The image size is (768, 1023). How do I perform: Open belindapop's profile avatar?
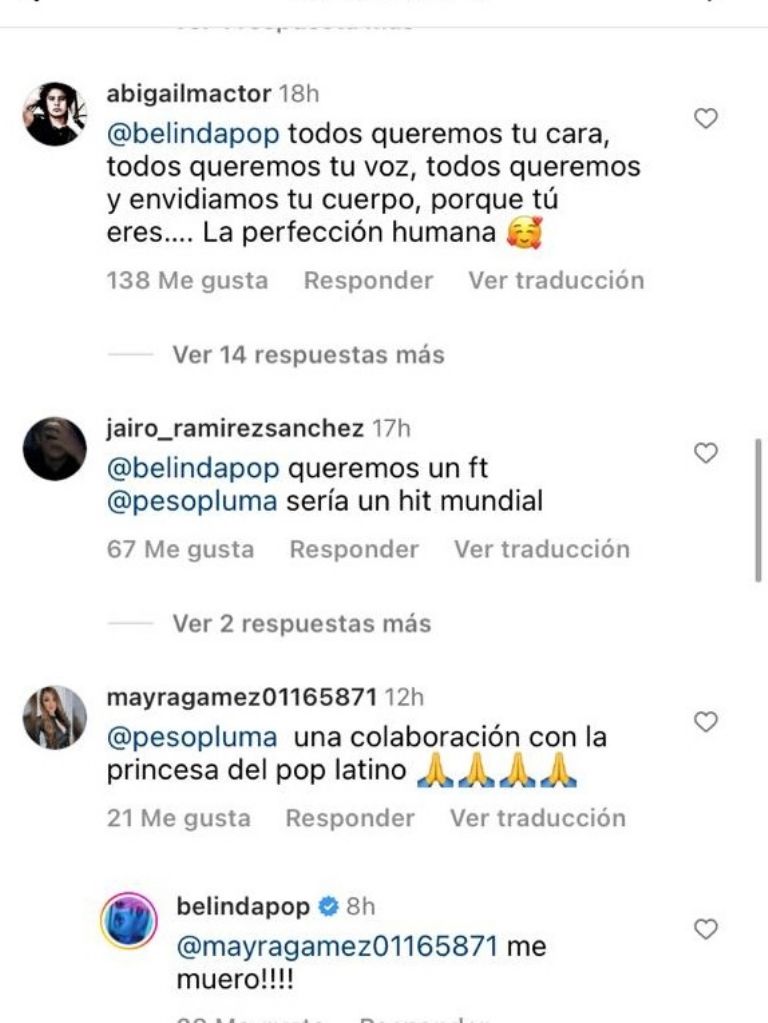tap(129, 919)
